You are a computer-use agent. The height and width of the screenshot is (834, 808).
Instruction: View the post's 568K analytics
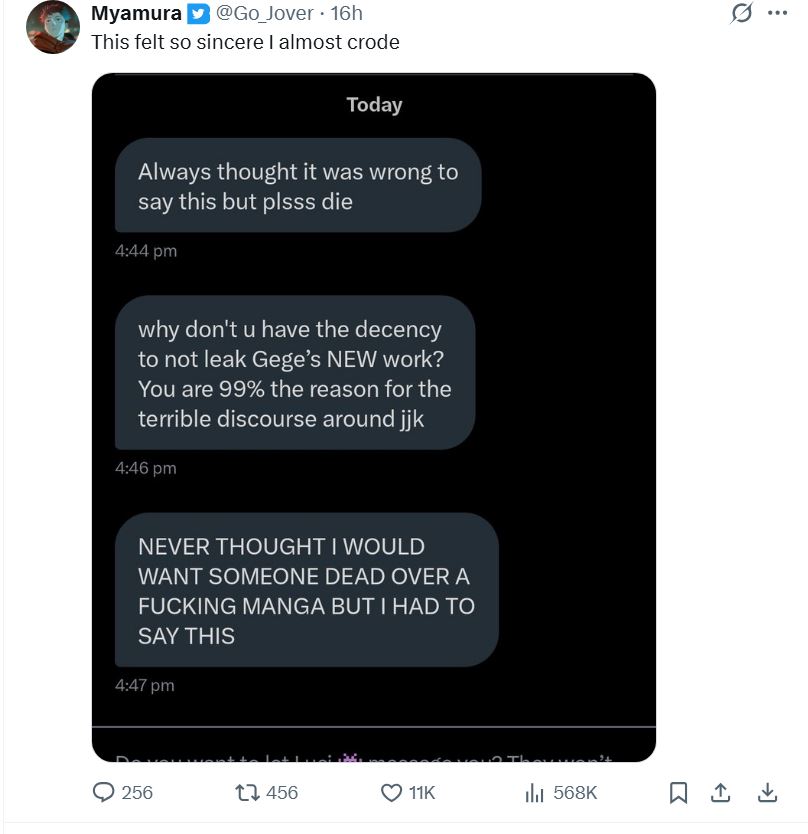(x=534, y=792)
